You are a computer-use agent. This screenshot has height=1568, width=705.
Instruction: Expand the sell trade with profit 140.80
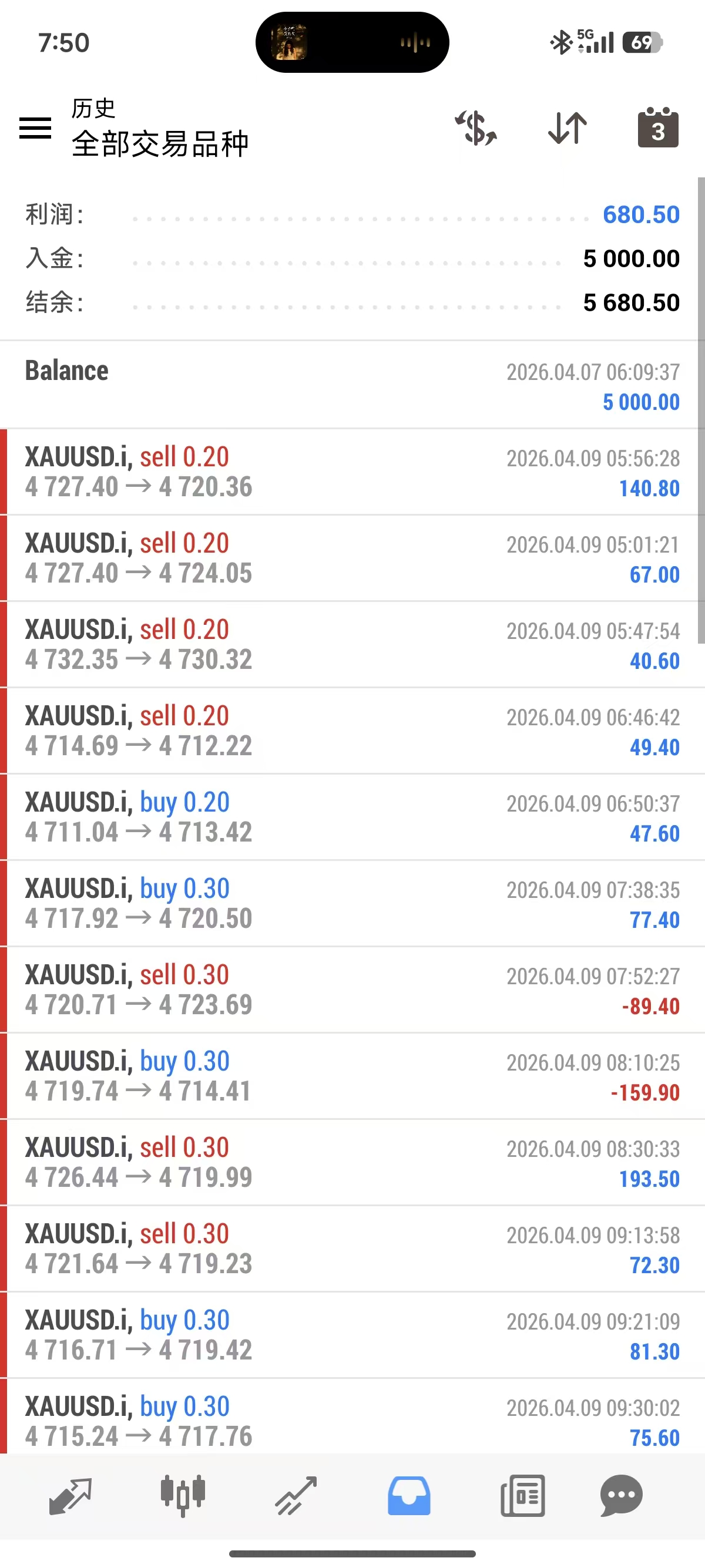(352, 472)
